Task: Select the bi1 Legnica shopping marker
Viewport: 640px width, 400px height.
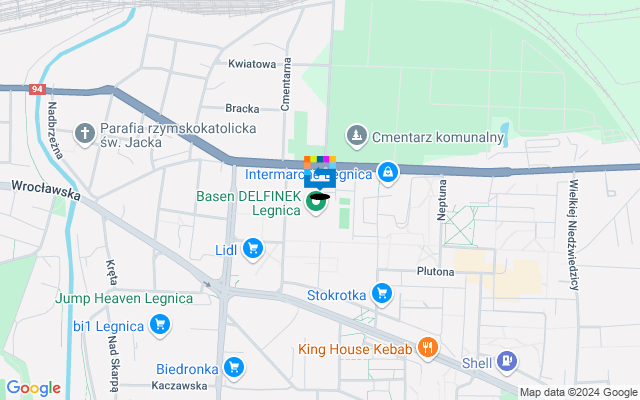Action: [159, 323]
